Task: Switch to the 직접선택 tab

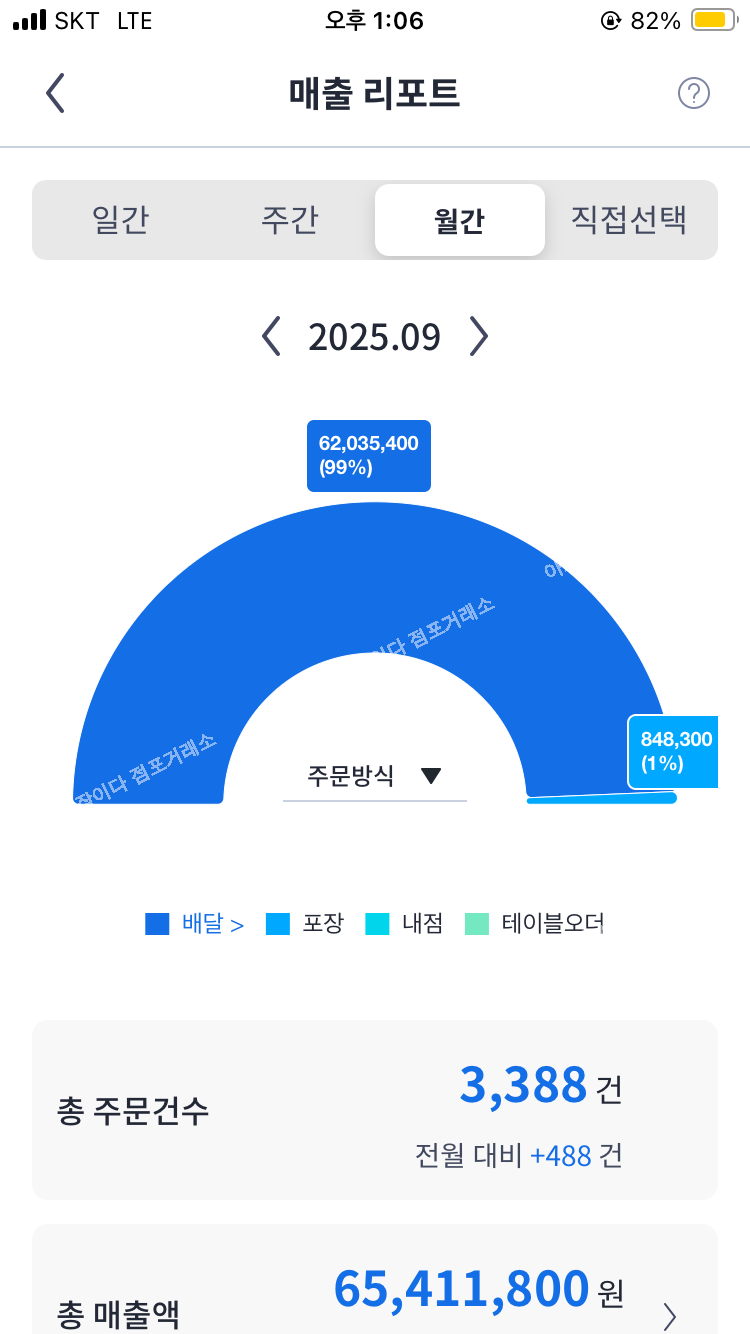Action: pos(629,220)
